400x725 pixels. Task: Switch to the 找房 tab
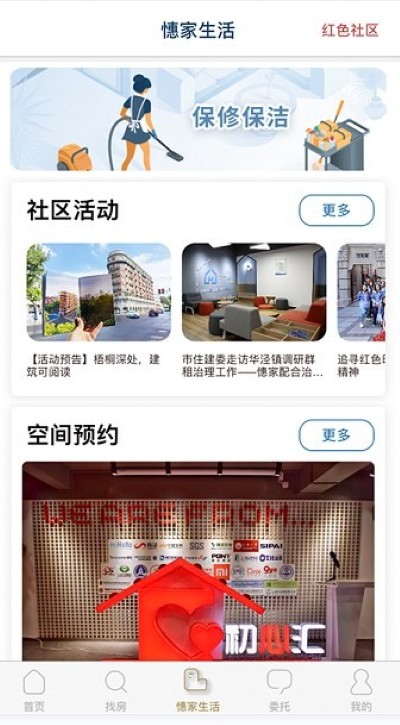coord(116,691)
